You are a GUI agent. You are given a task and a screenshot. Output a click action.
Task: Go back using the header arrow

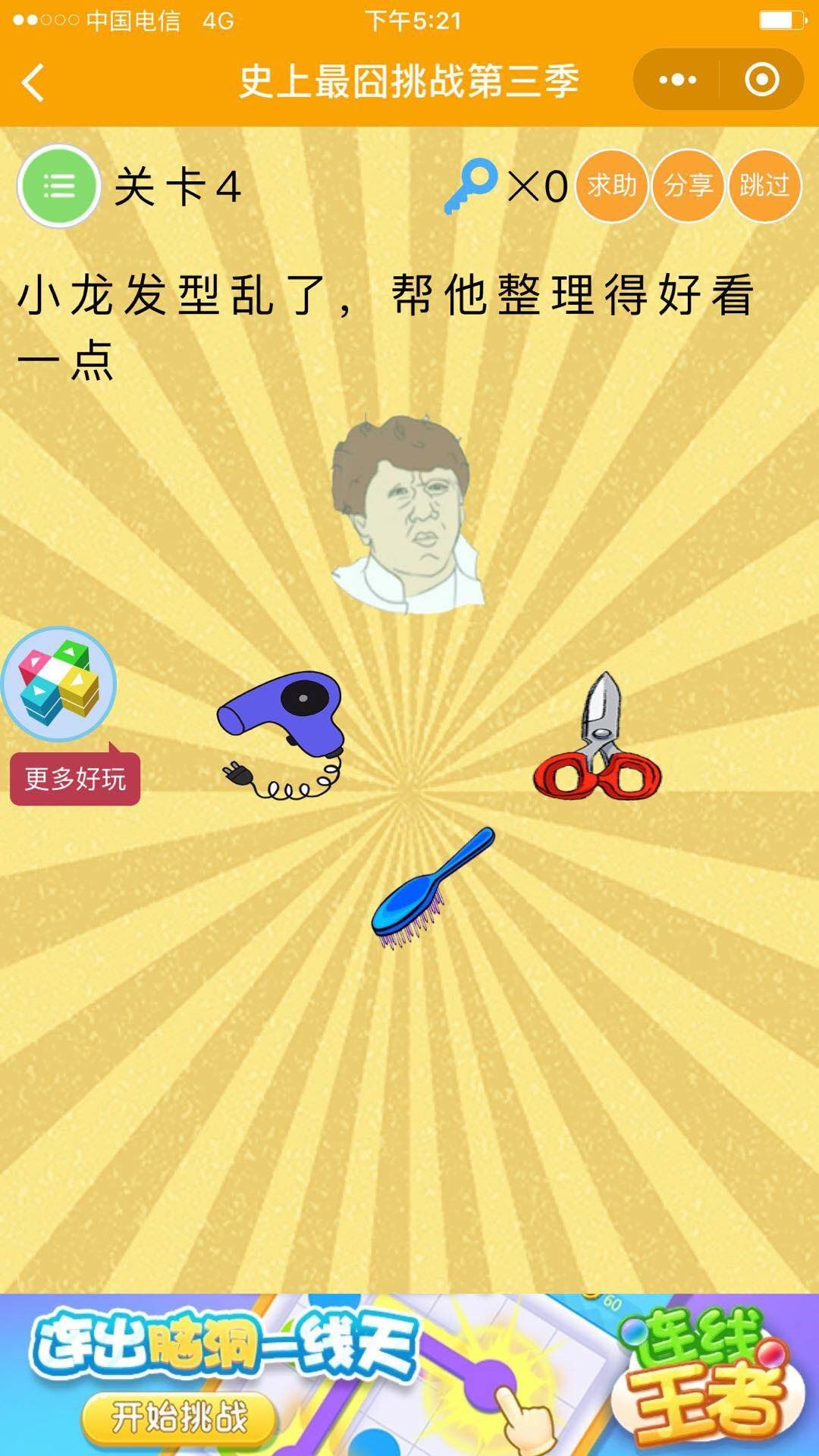[x=33, y=82]
